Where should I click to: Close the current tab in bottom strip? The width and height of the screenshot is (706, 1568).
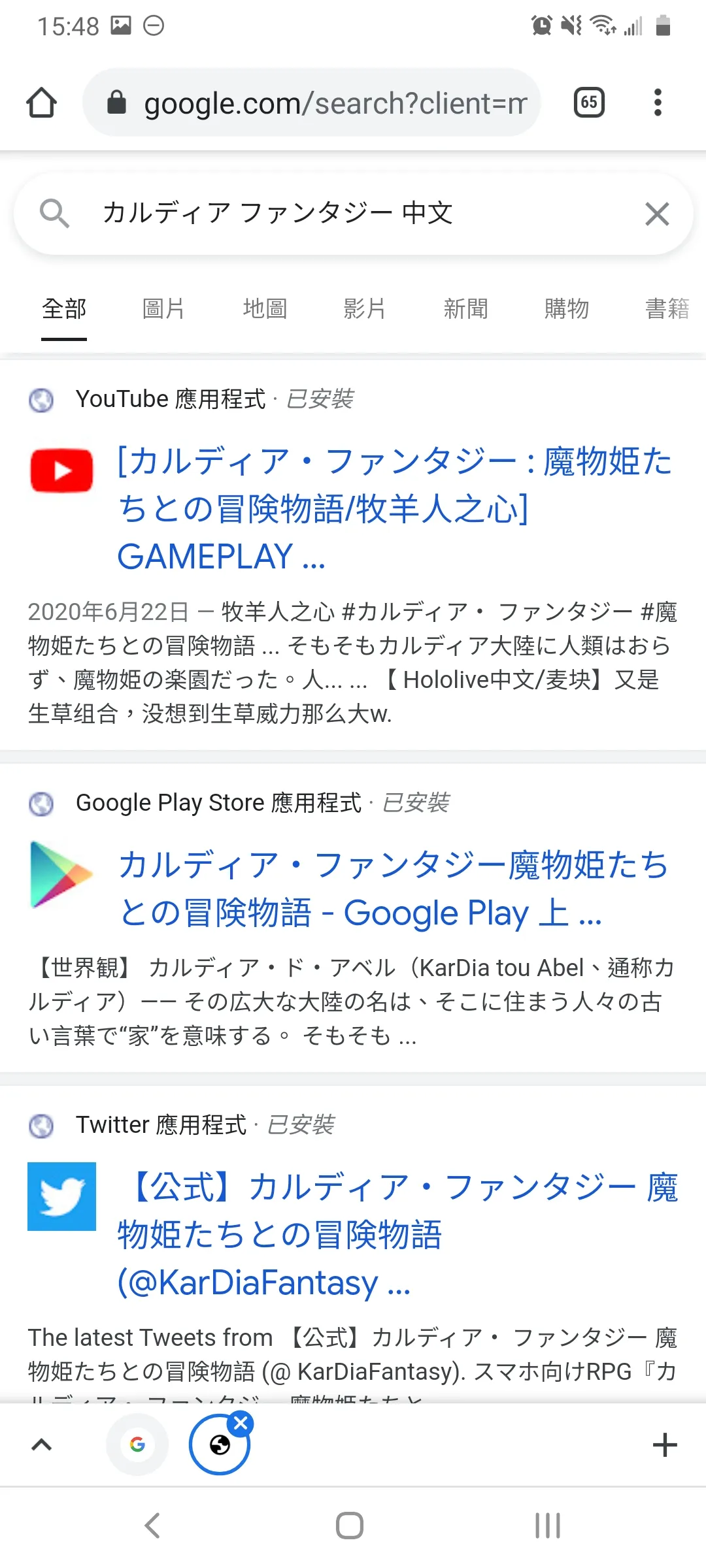click(x=241, y=1423)
